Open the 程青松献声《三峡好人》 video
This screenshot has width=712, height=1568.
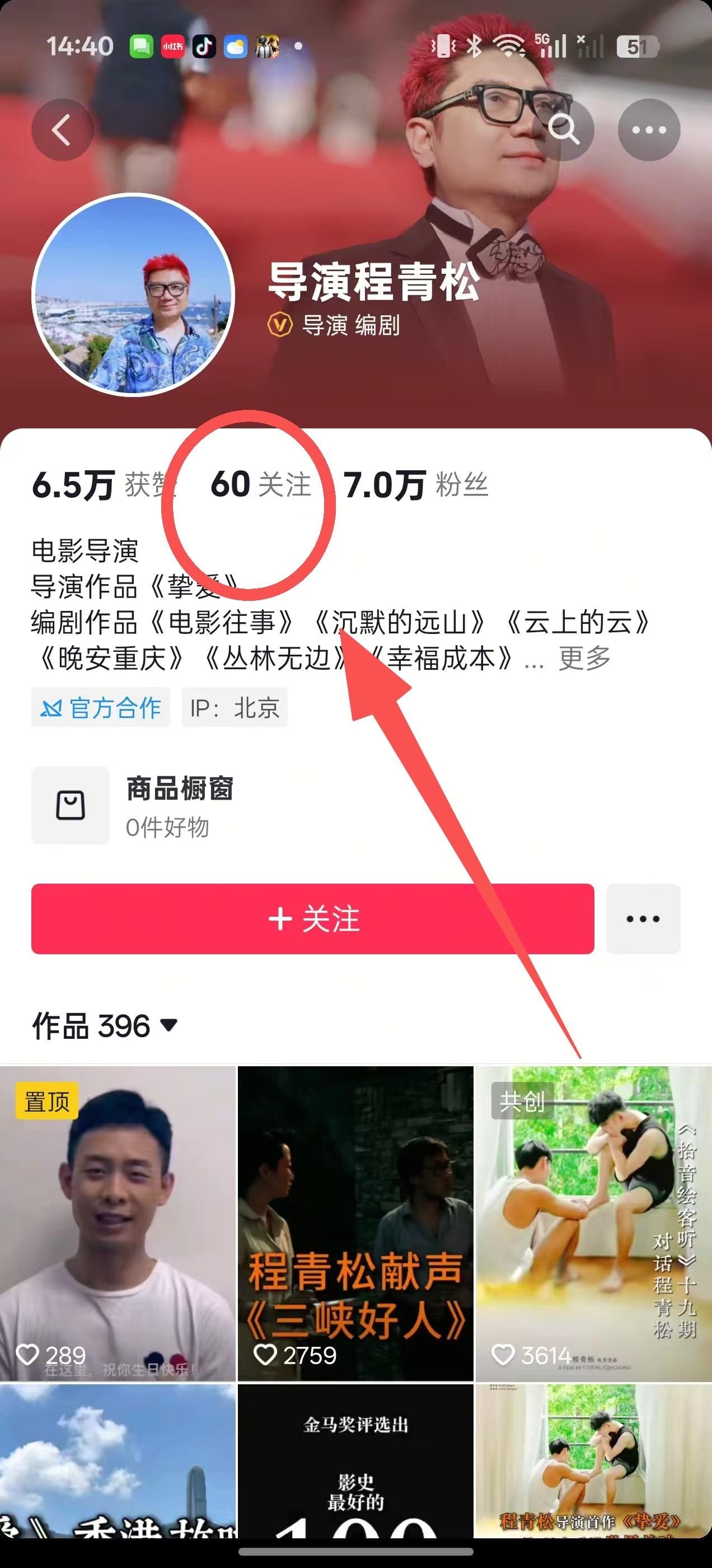[x=355, y=1224]
